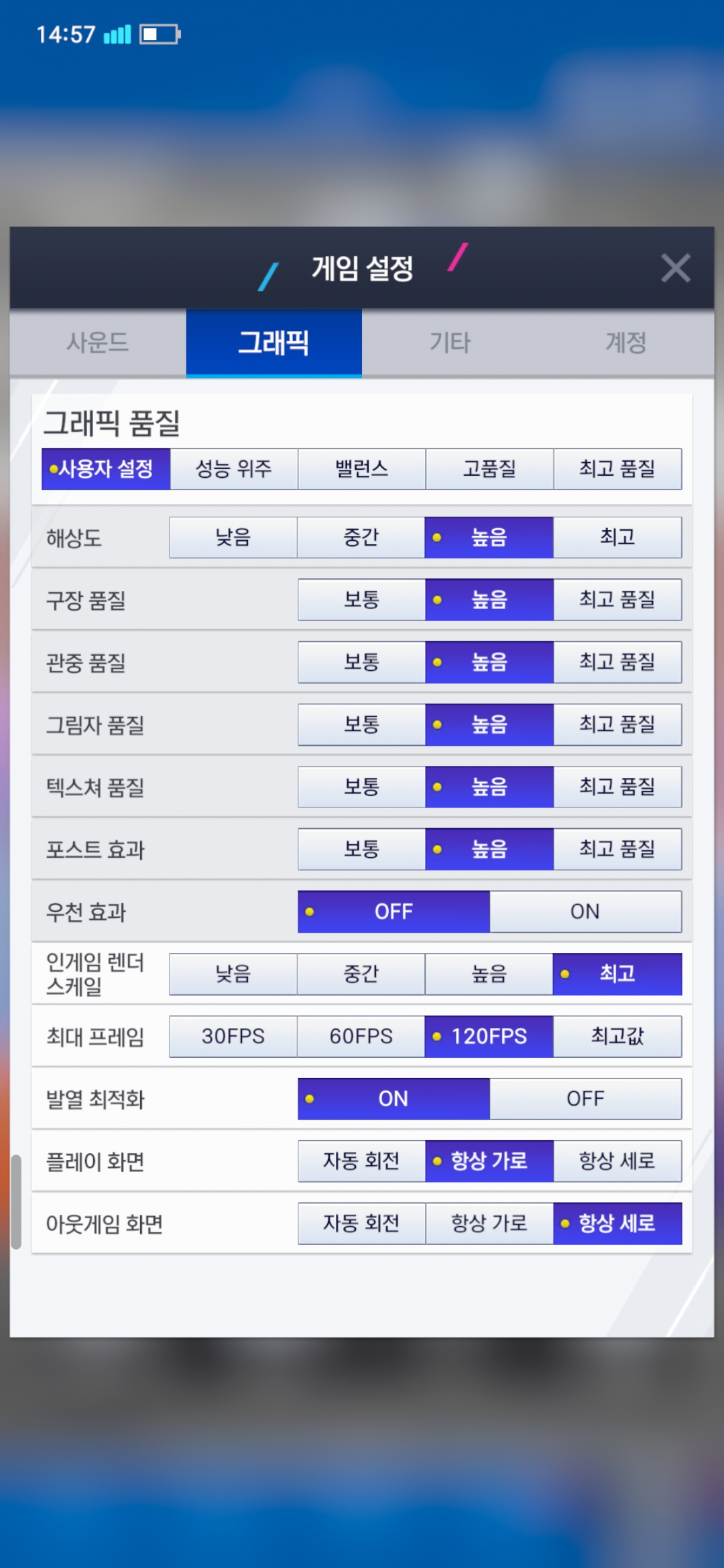The image size is (724, 1568).
Task: Open the 계정 tab
Action: click(x=626, y=342)
